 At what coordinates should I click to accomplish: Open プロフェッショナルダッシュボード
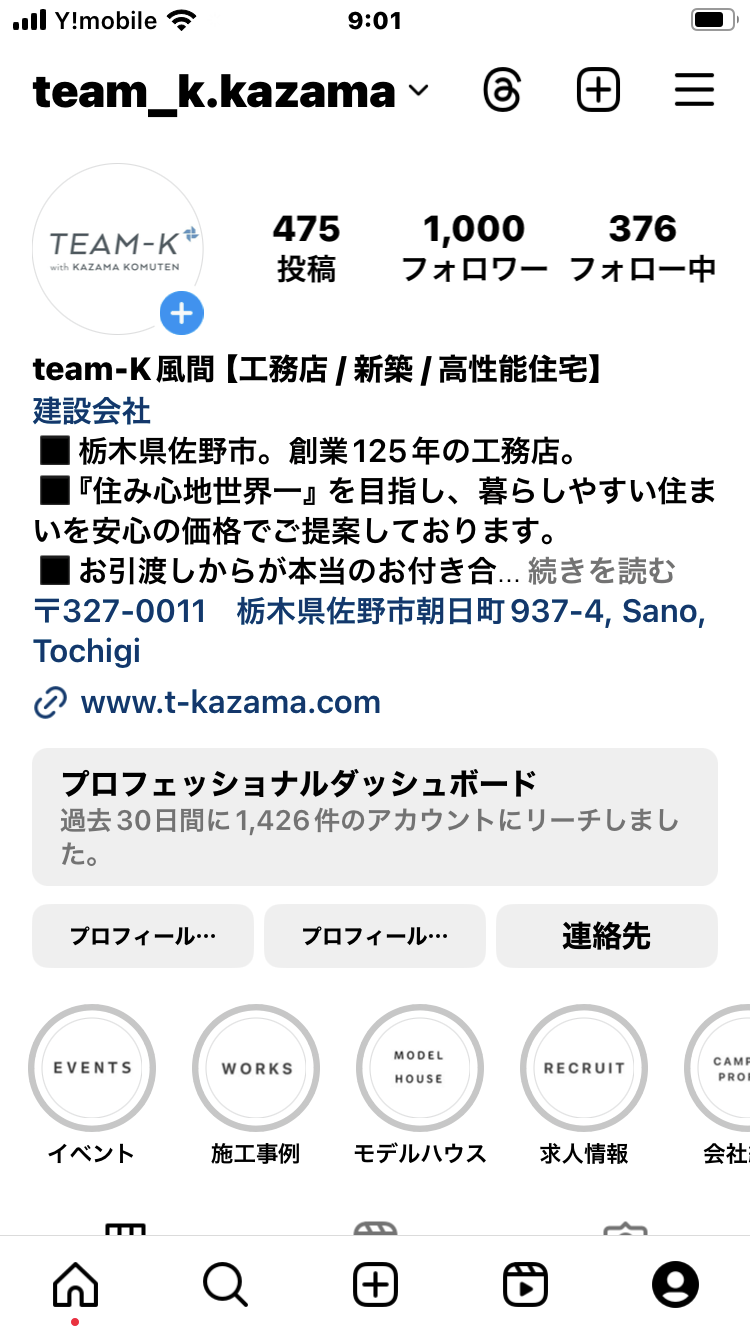[375, 816]
